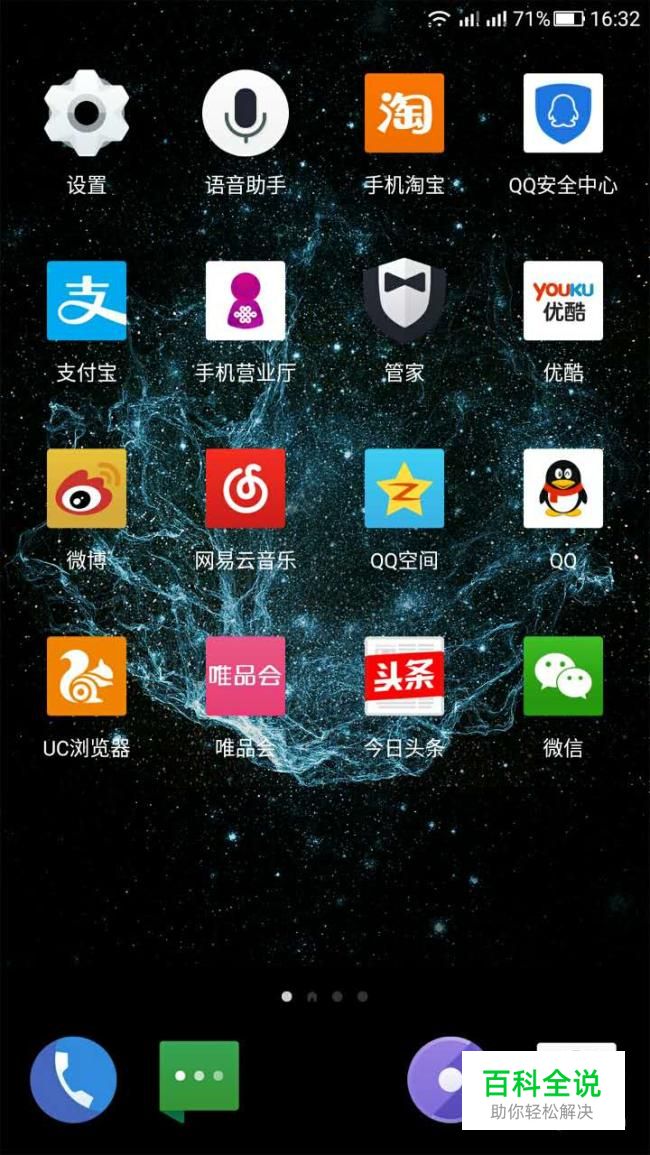Launch UC浏览器 browser

[87, 676]
